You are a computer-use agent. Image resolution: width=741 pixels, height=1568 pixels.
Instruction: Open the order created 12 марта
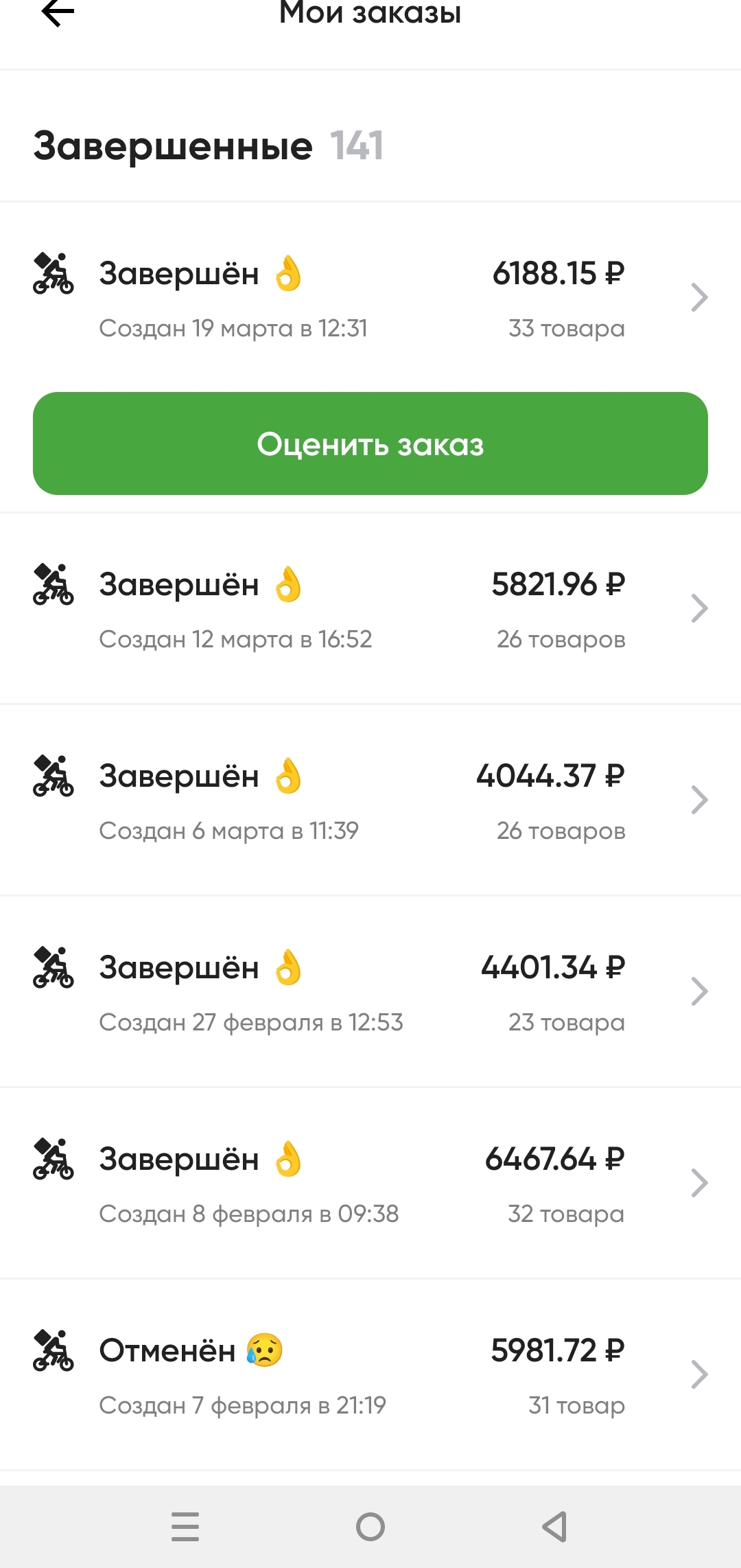coord(370,609)
